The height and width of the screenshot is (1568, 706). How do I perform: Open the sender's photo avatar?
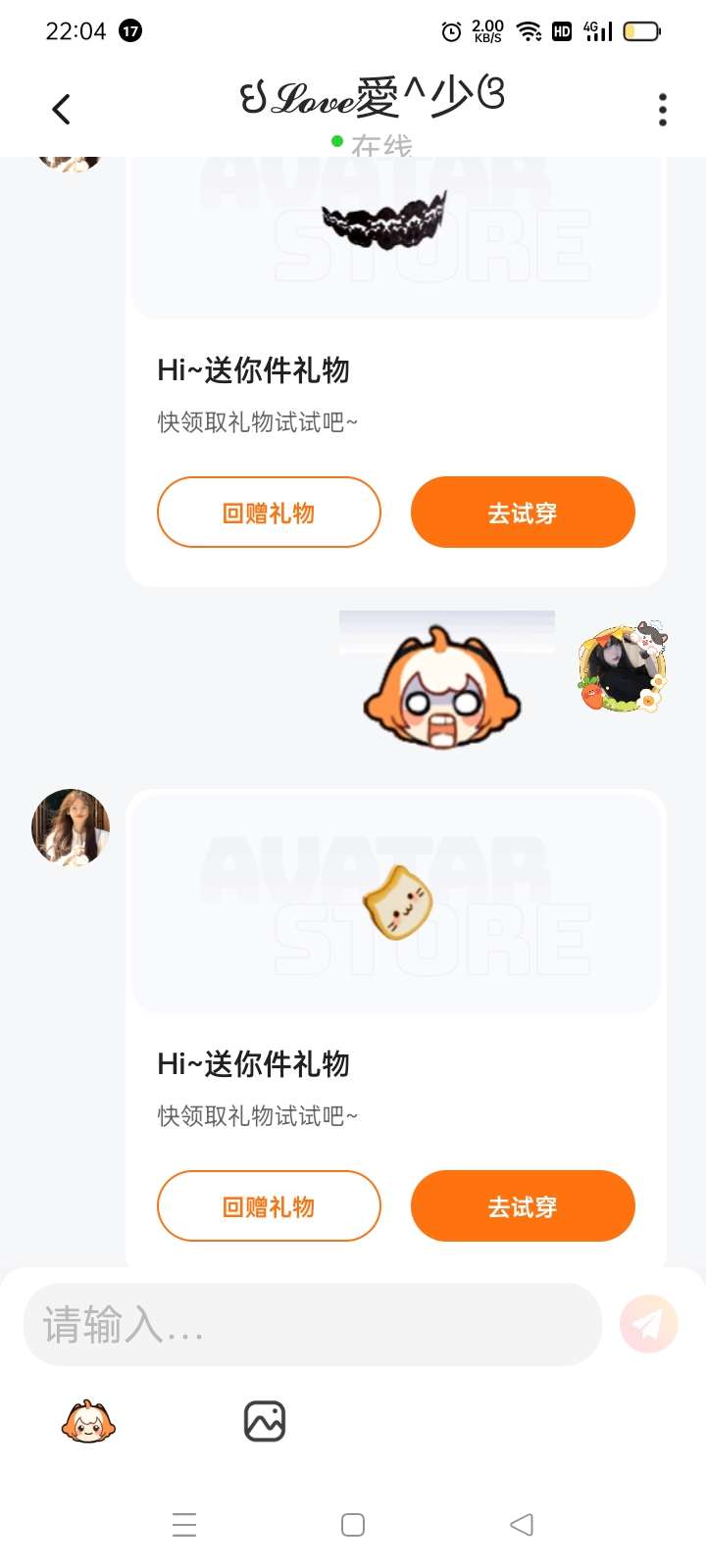coord(71,827)
